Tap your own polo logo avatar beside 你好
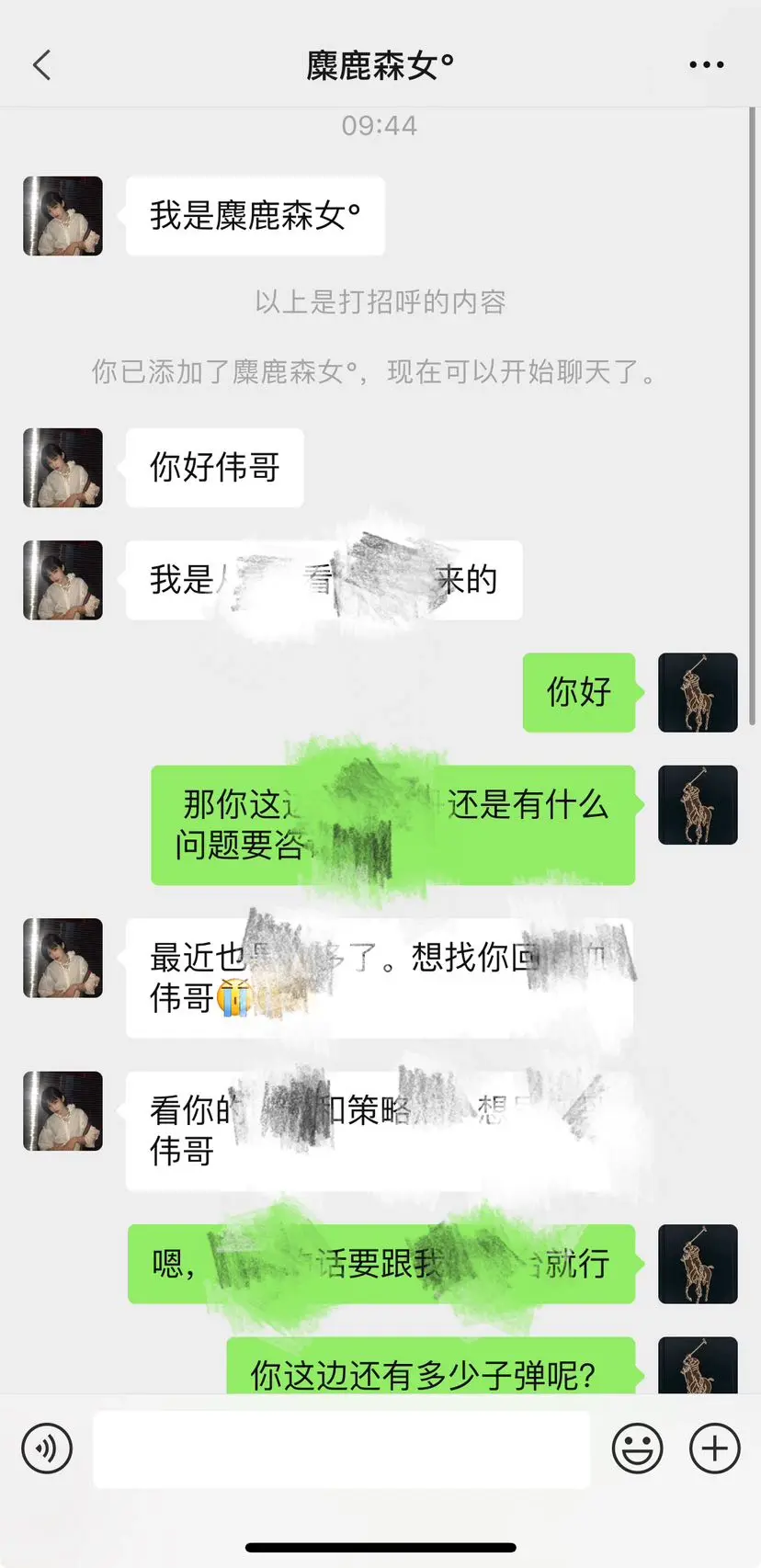The image size is (761, 1568). (x=698, y=693)
